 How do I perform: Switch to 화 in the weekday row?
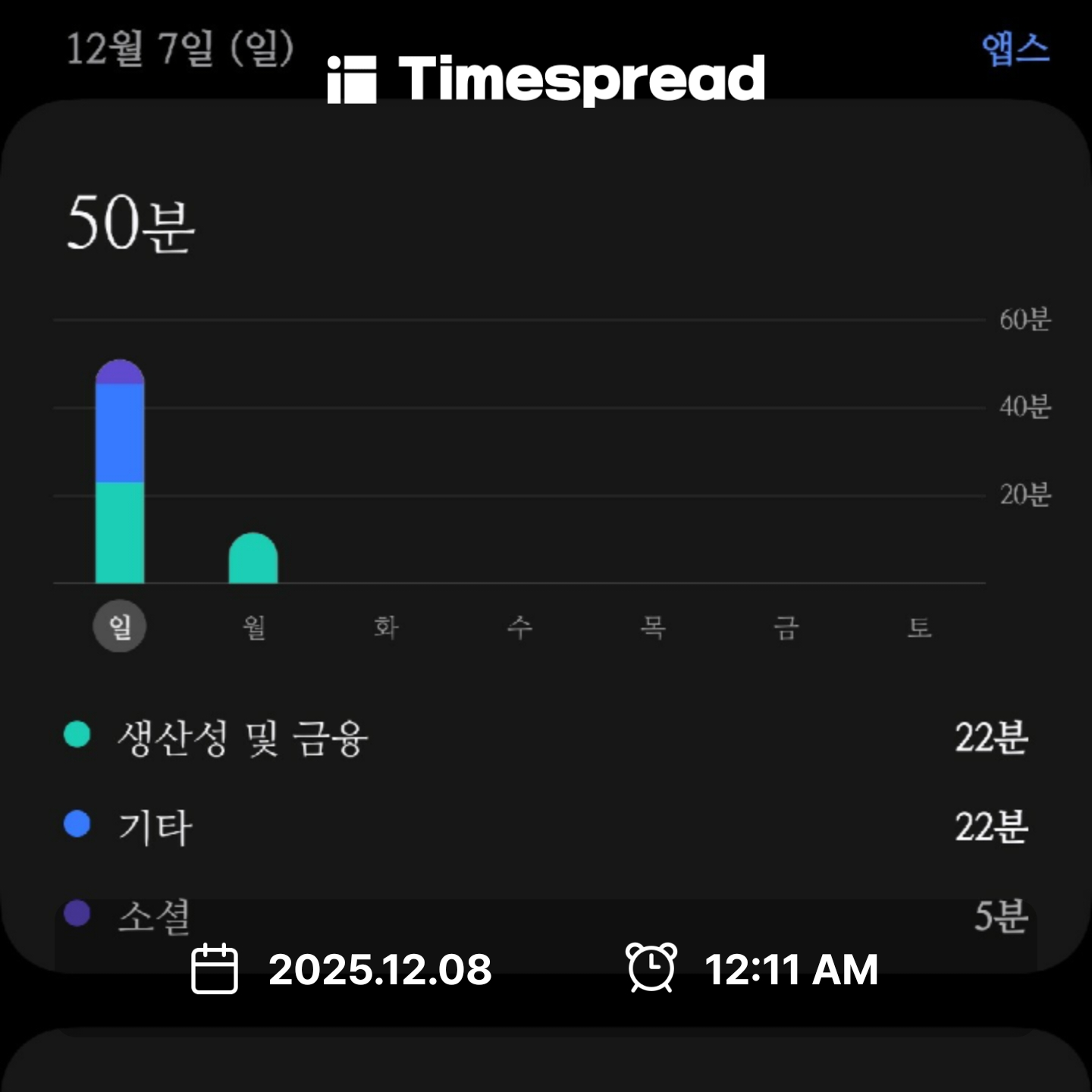coord(386,627)
